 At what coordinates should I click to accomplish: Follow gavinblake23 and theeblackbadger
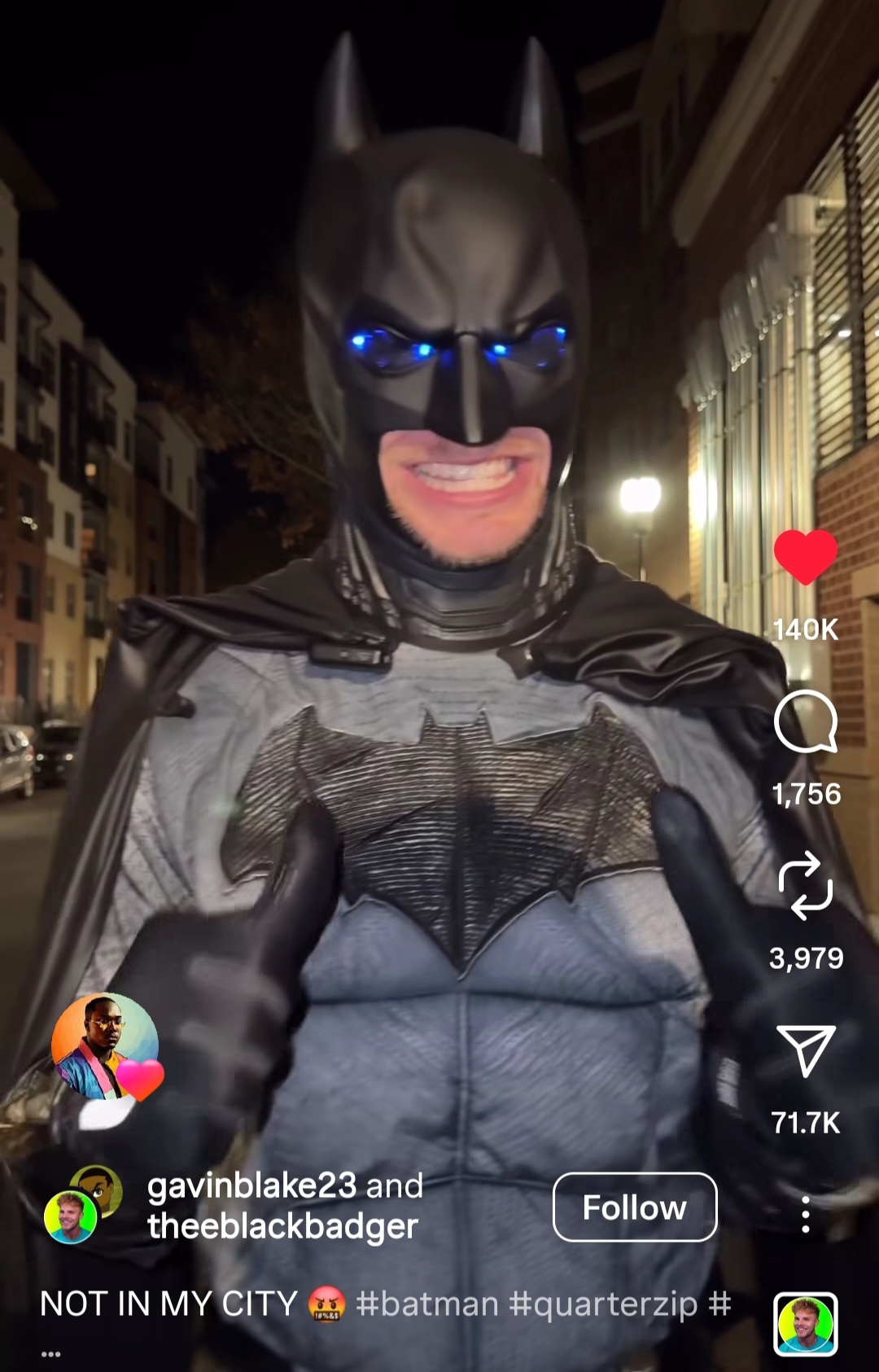coord(635,1207)
